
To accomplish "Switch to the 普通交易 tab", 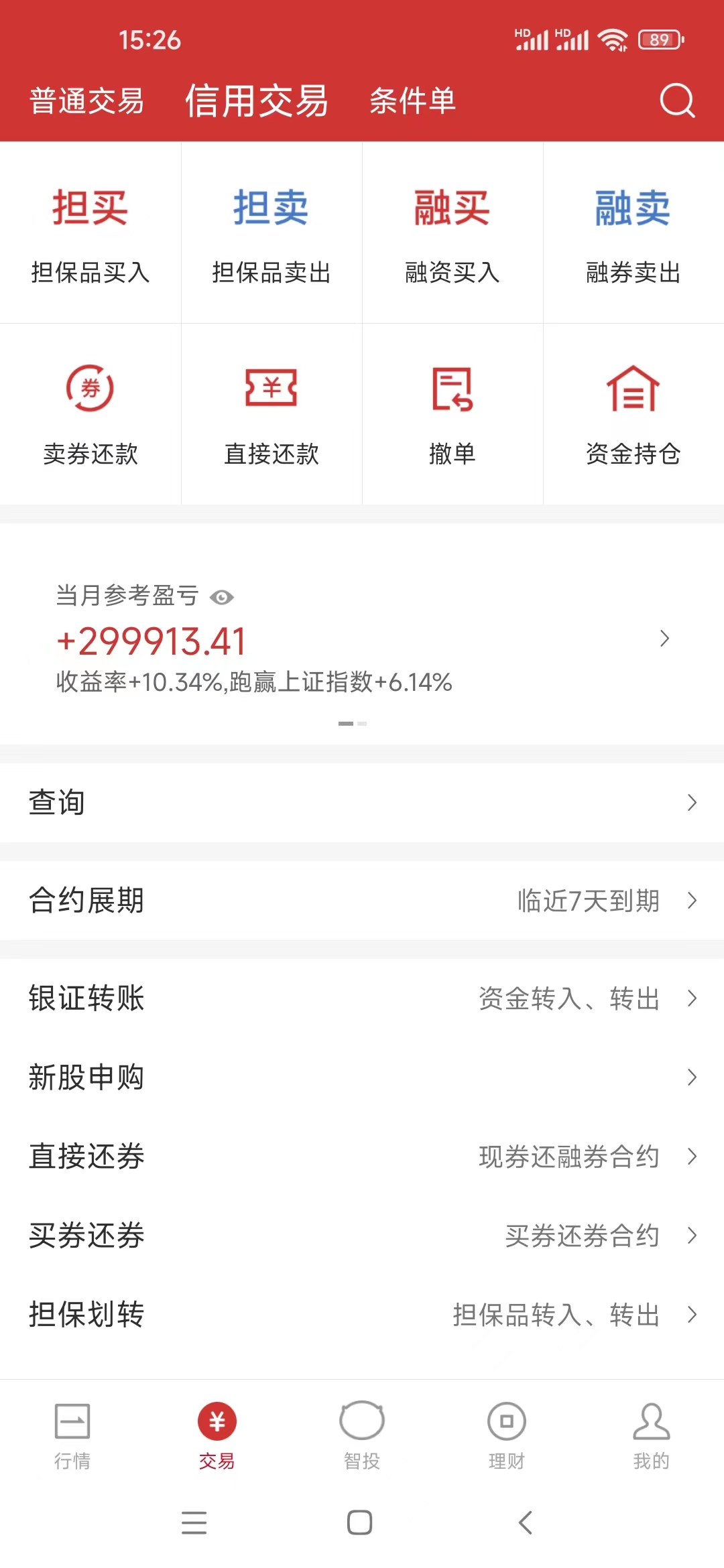I will click(86, 102).
